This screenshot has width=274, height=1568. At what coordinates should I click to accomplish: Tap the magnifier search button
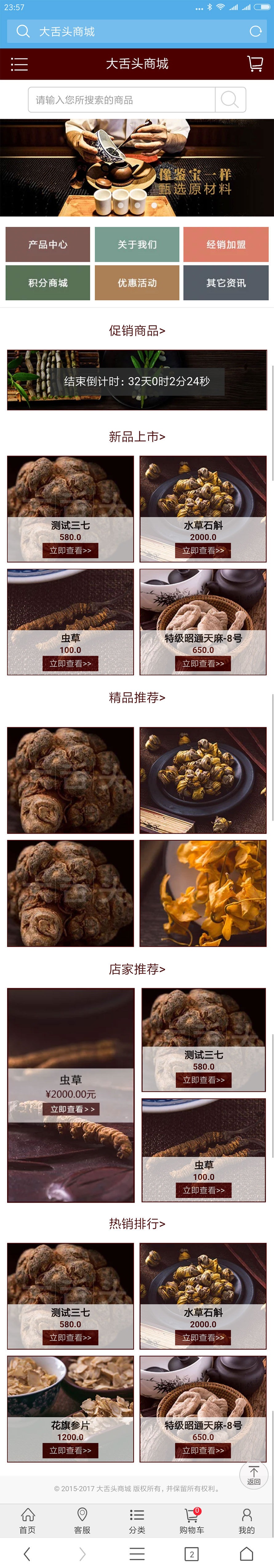[230, 100]
